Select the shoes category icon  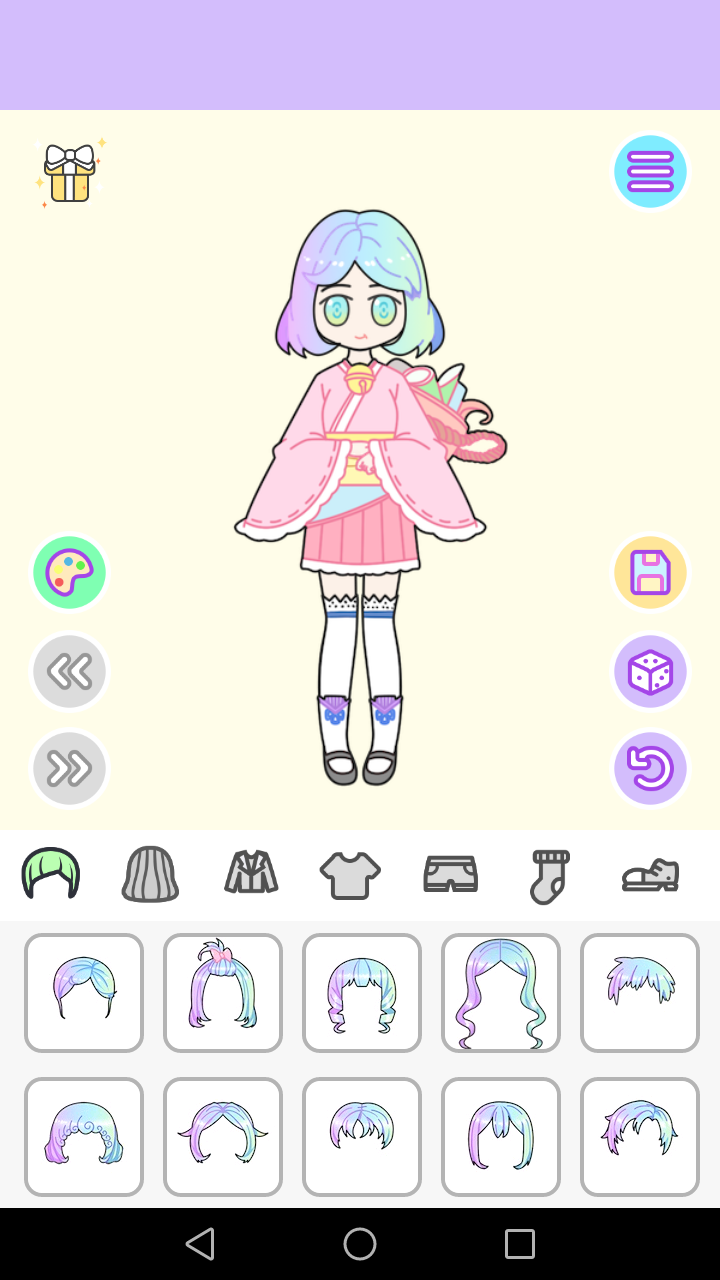tap(649, 873)
